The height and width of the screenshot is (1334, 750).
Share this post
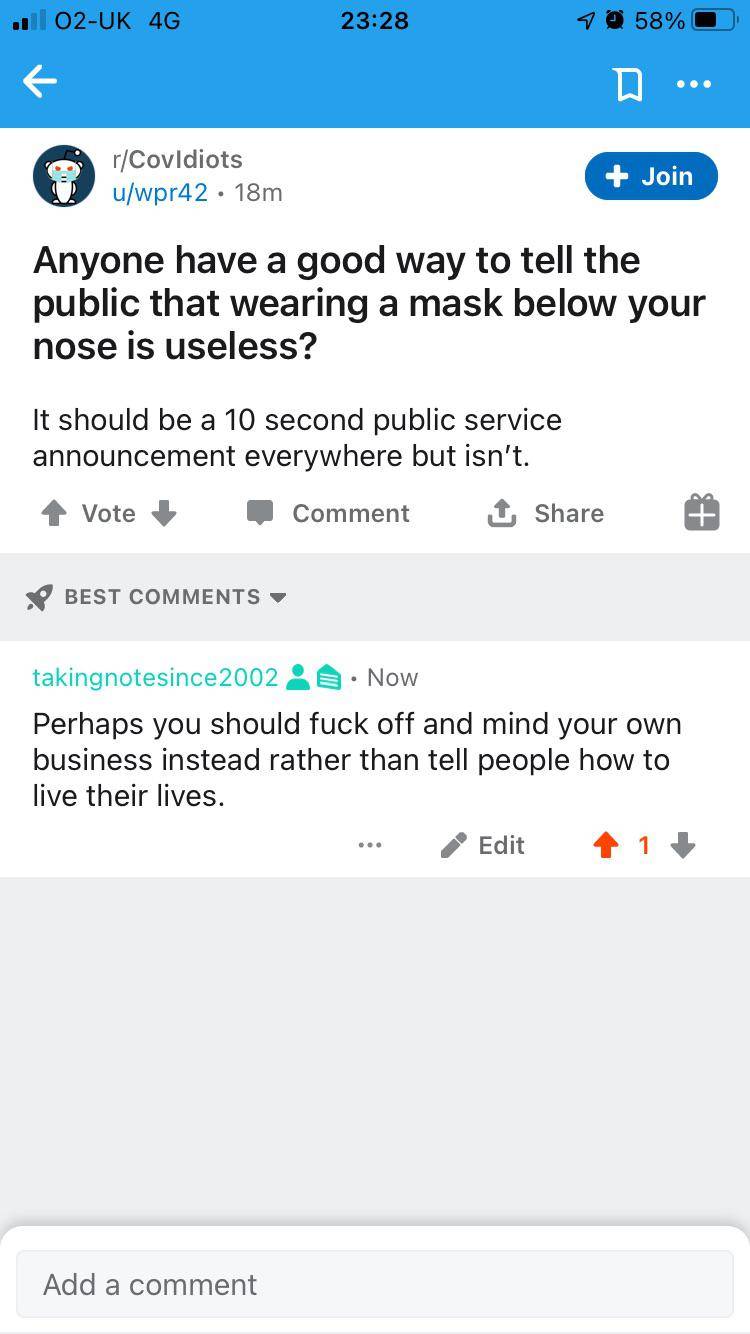545,513
